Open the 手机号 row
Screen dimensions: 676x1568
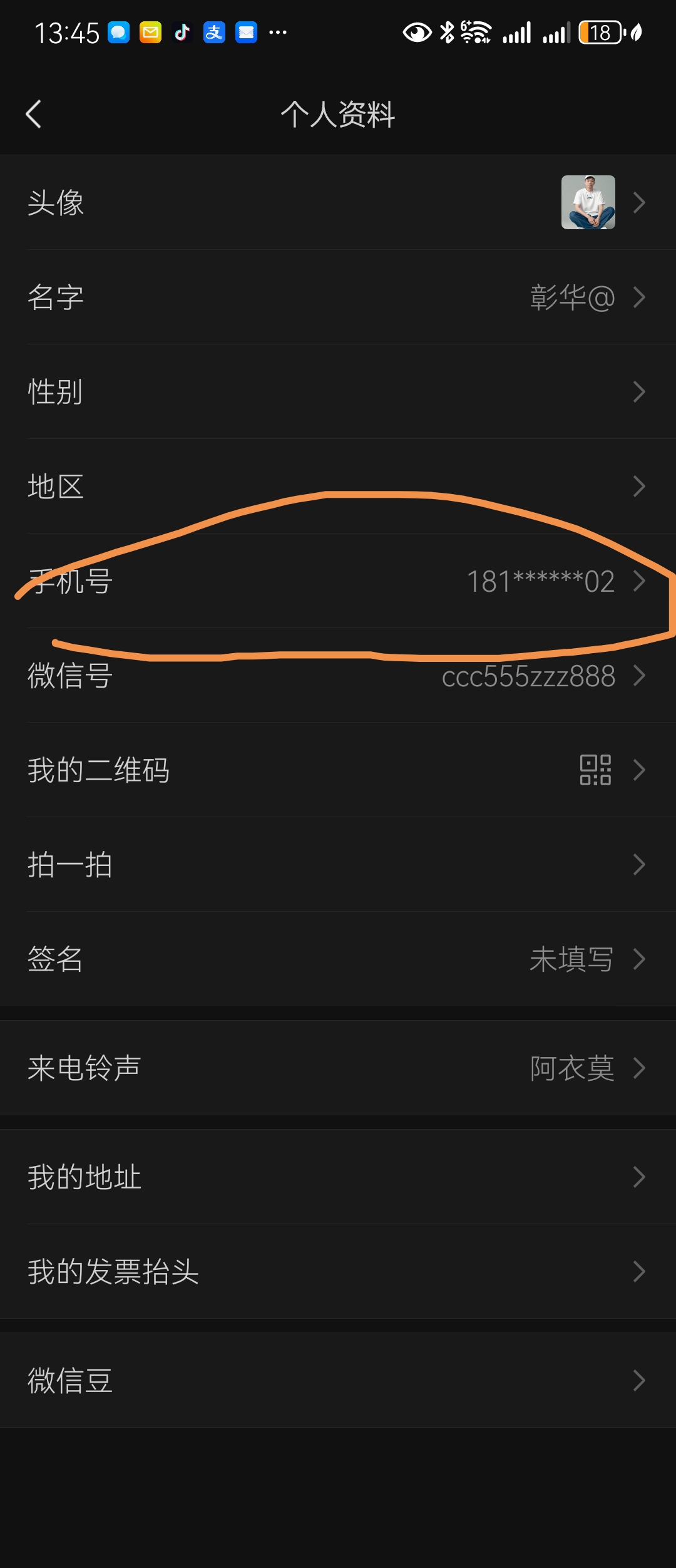pos(338,581)
